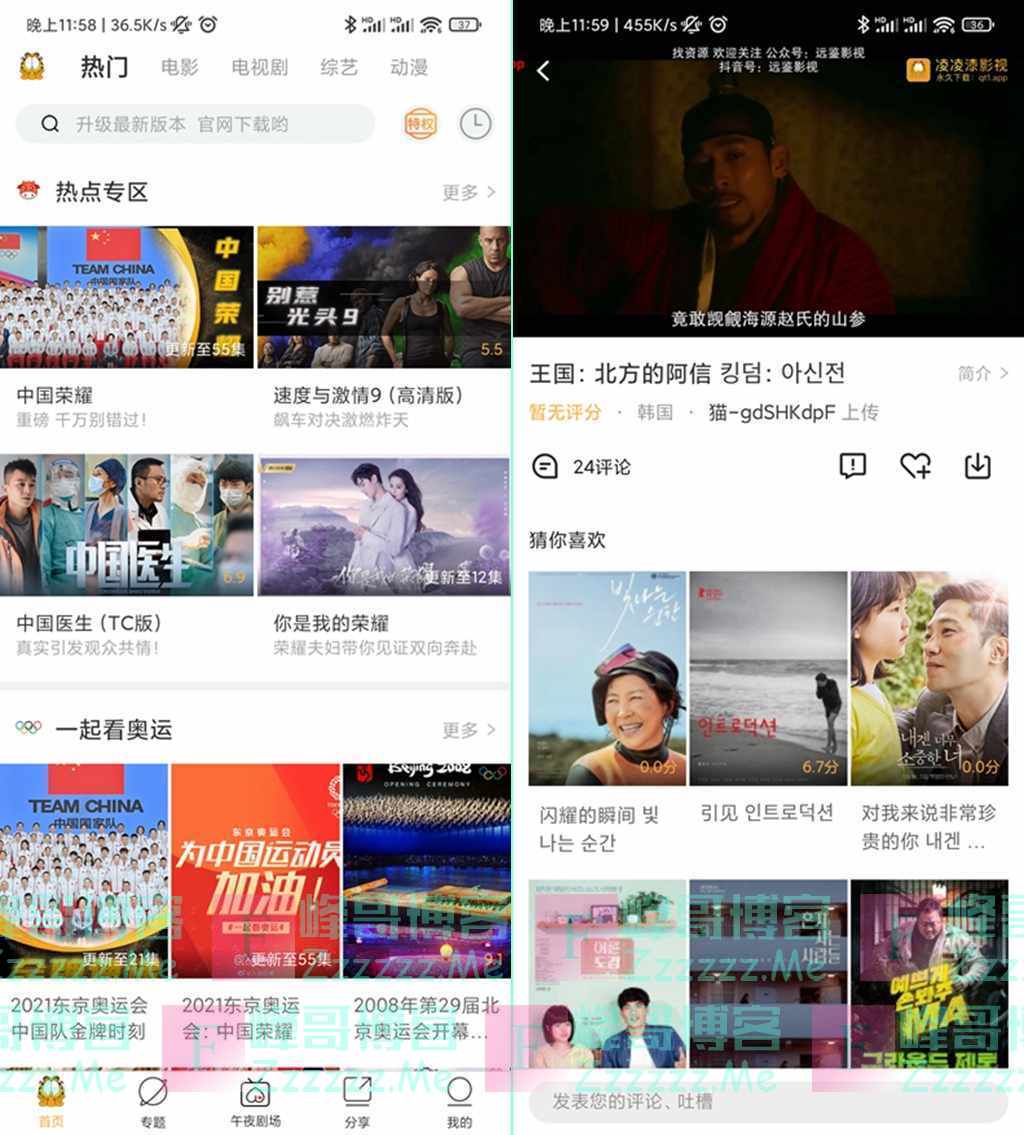Open the watch history clock icon

(475, 124)
